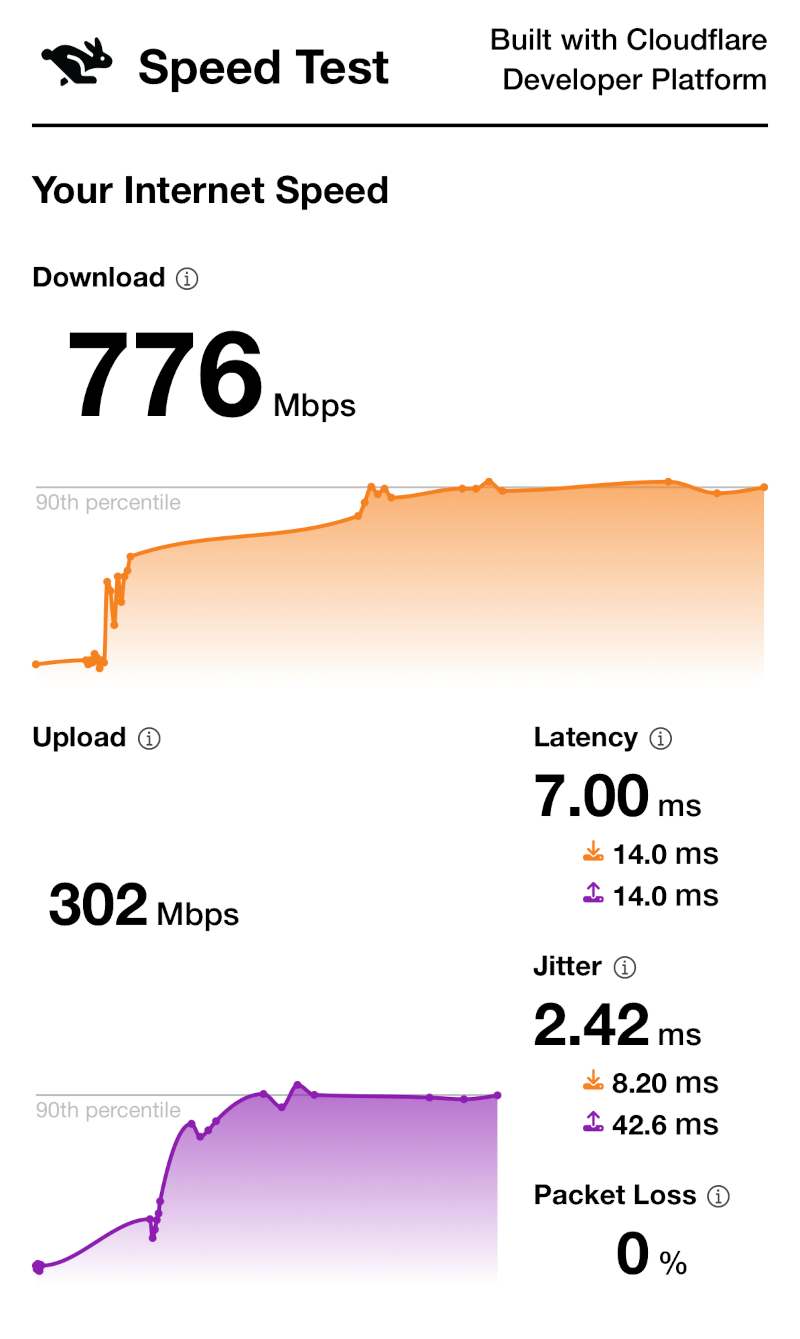Click the Speed Test title text
Screen dimensions: 800x1339
tap(263, 67)
